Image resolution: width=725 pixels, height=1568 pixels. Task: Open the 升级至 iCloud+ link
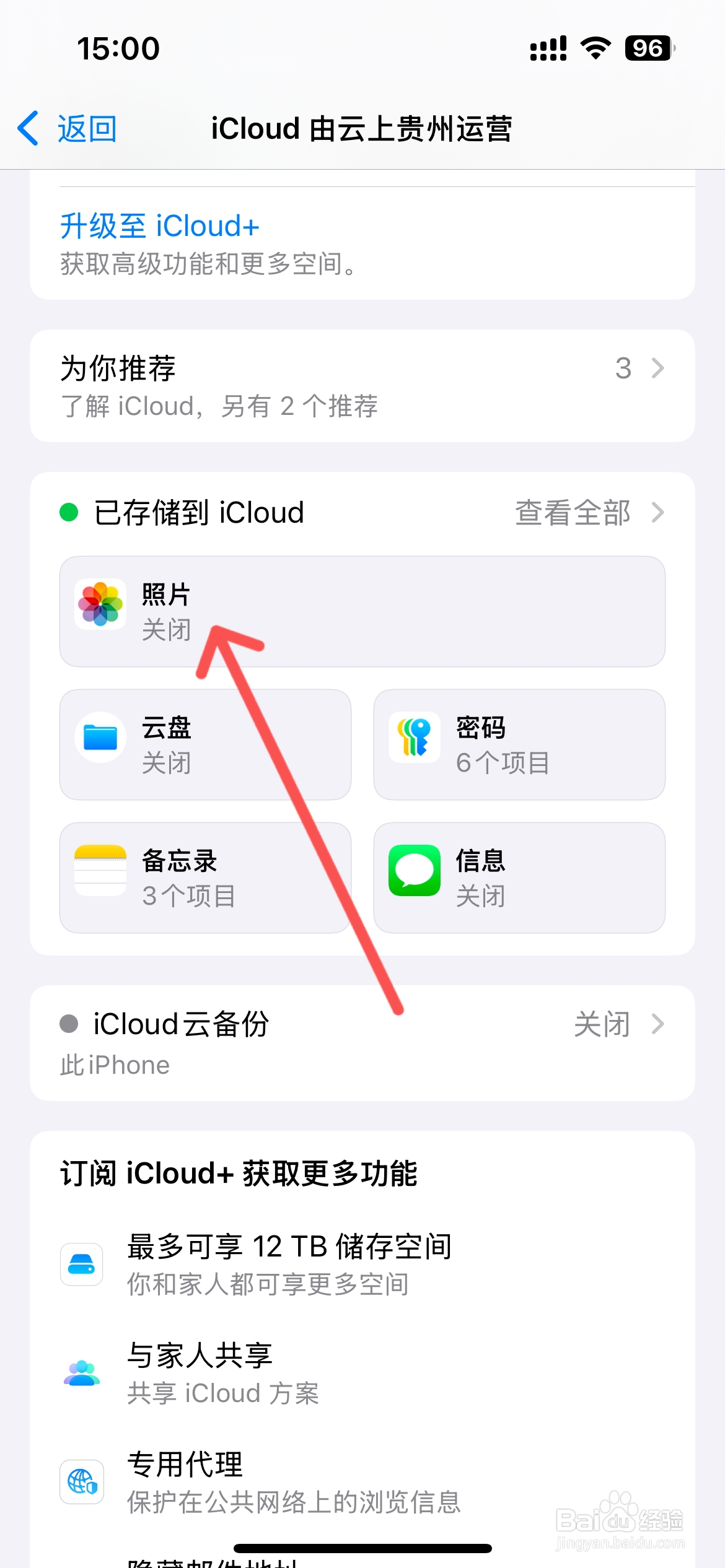point(159,225)
